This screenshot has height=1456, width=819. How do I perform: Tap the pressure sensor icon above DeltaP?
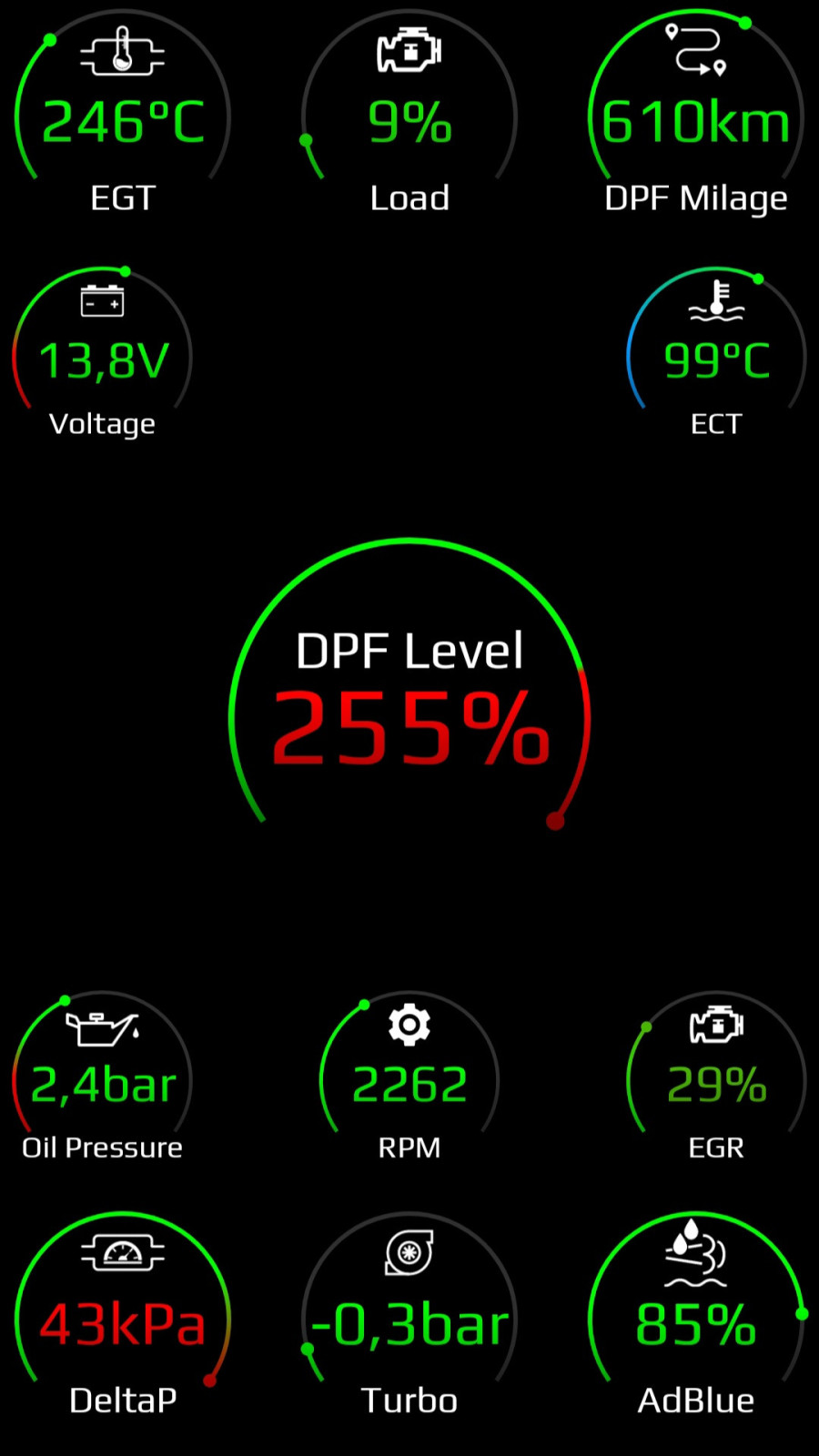point(123,1251)
